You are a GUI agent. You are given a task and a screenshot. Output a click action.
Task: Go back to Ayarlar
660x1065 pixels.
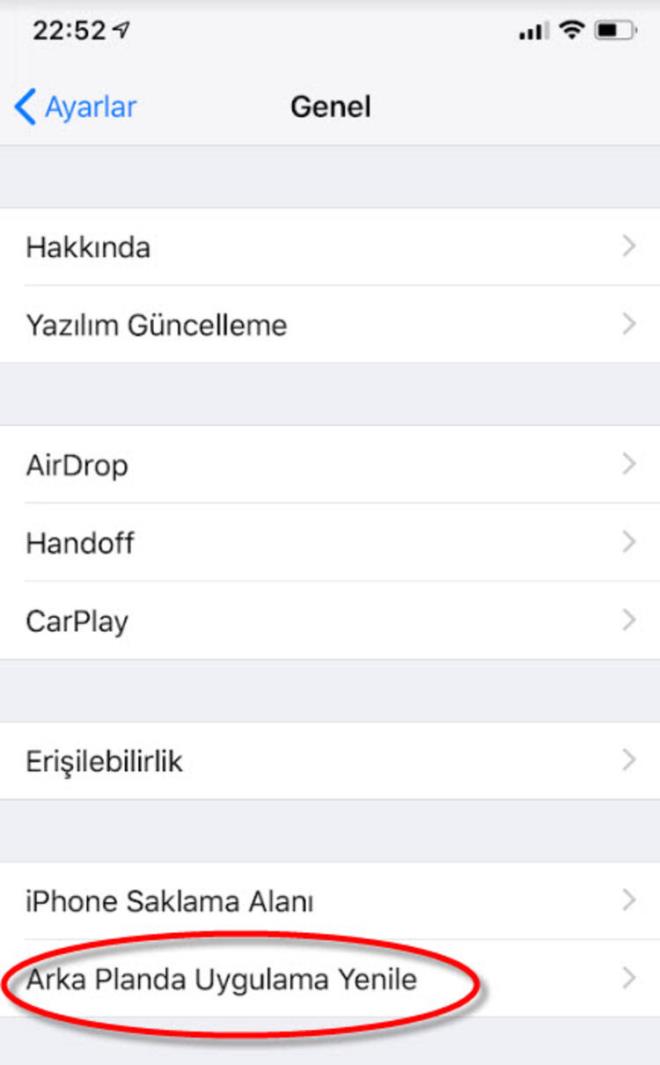tap(76, 107)
